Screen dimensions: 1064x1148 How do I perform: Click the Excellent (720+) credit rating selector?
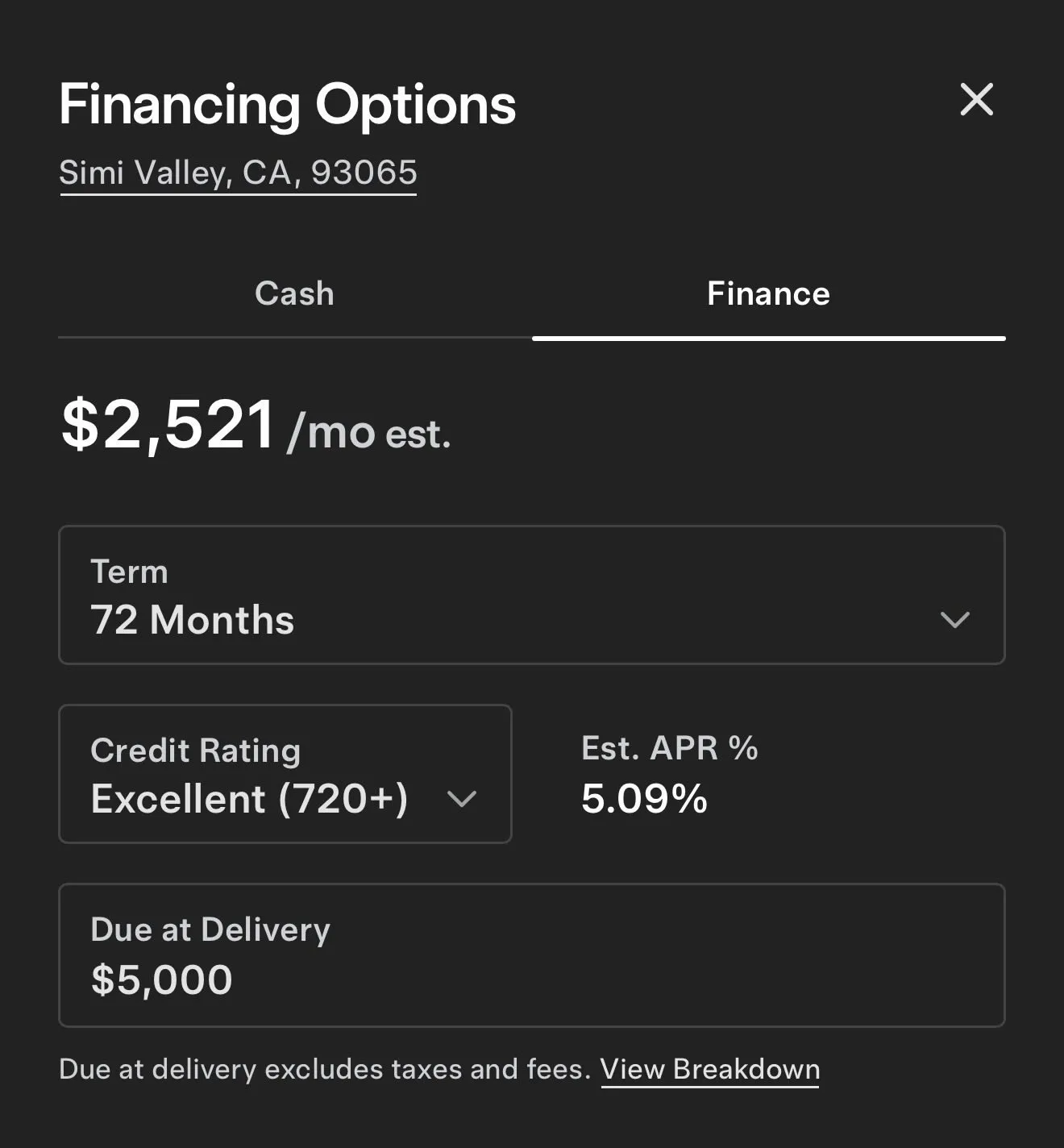[x=285, y=774]
